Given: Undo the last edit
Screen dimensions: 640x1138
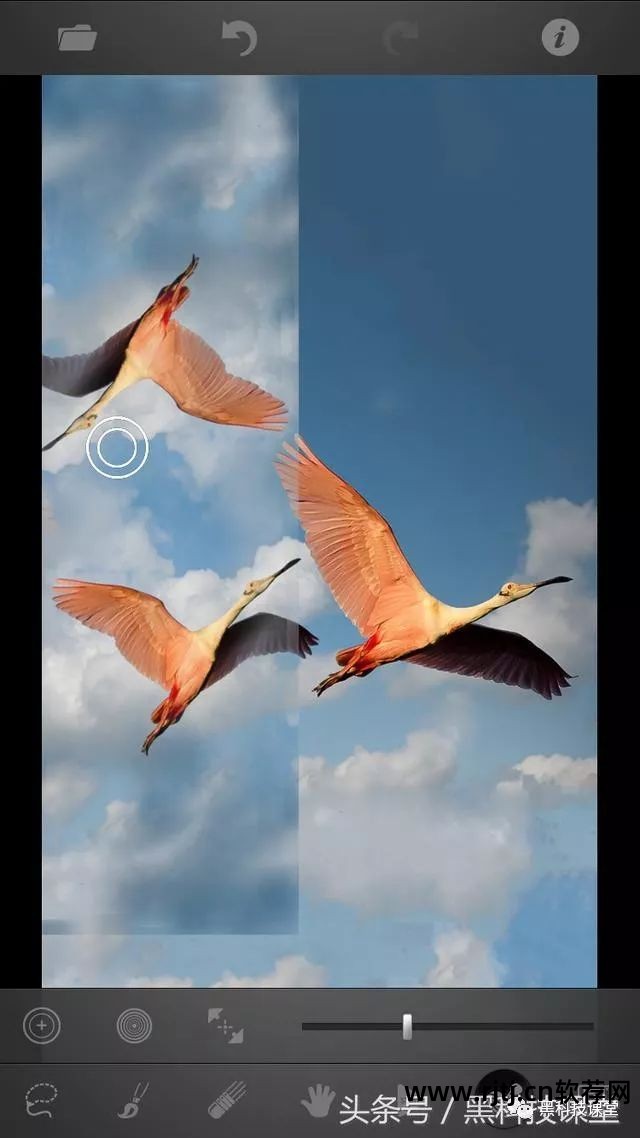Looking at the screenshot, I should [239, 38].
